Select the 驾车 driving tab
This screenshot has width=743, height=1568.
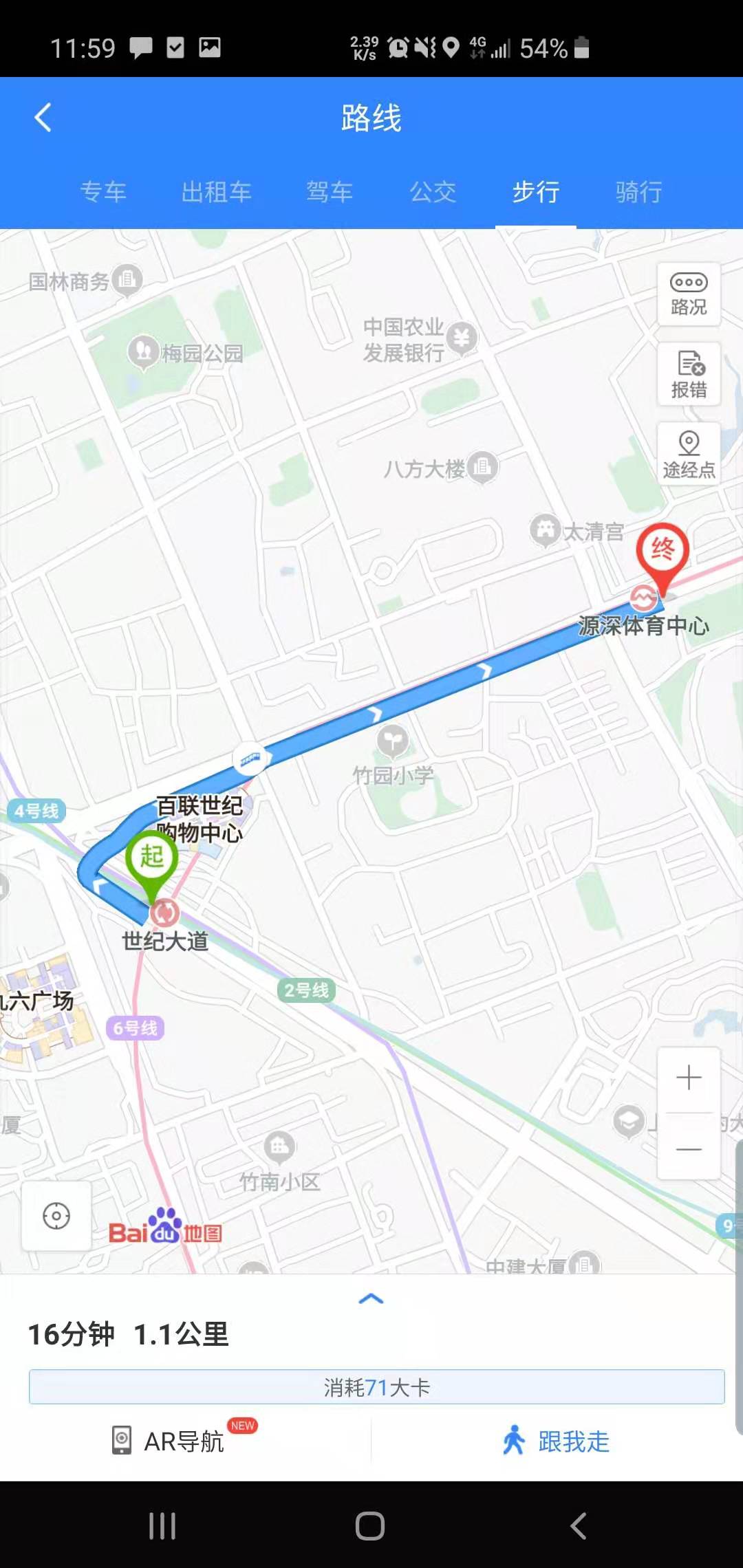(x=330, y=192)
